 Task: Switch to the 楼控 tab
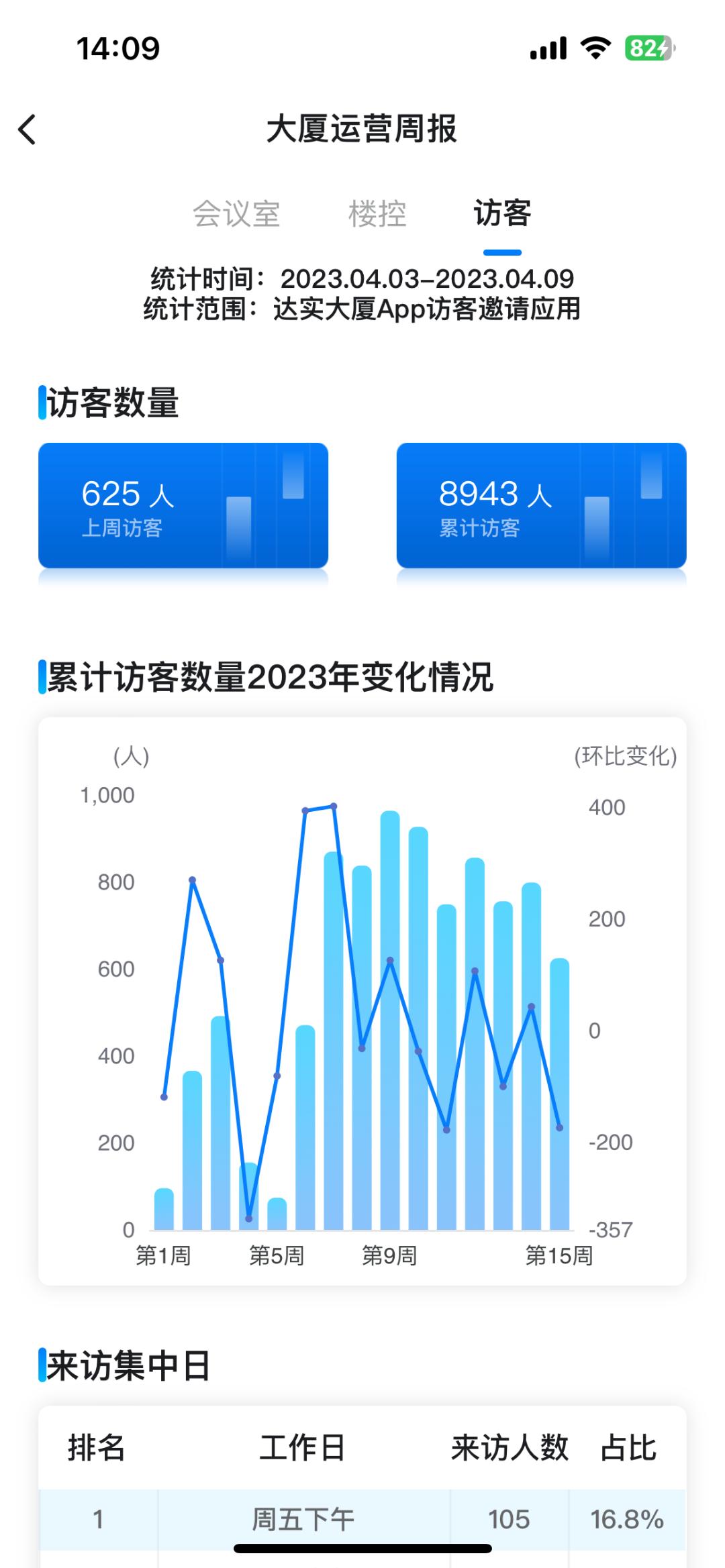tap(377, 213)
